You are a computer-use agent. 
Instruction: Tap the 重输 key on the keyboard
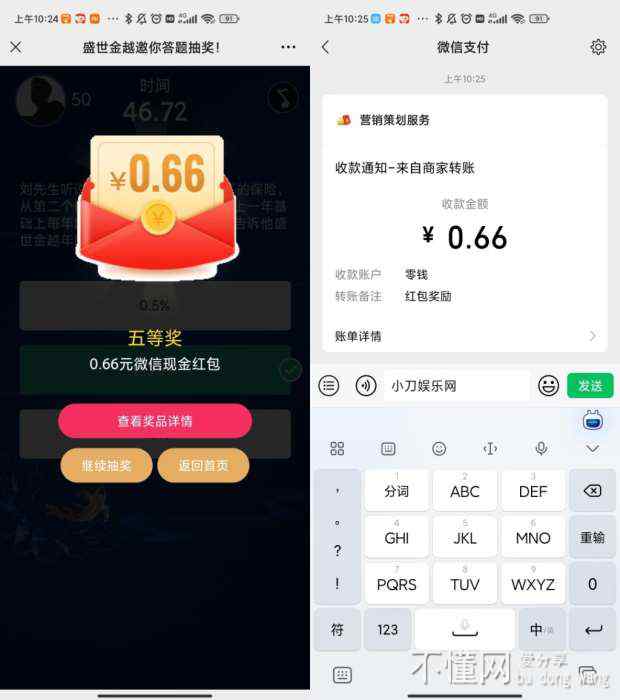(592, 537)
